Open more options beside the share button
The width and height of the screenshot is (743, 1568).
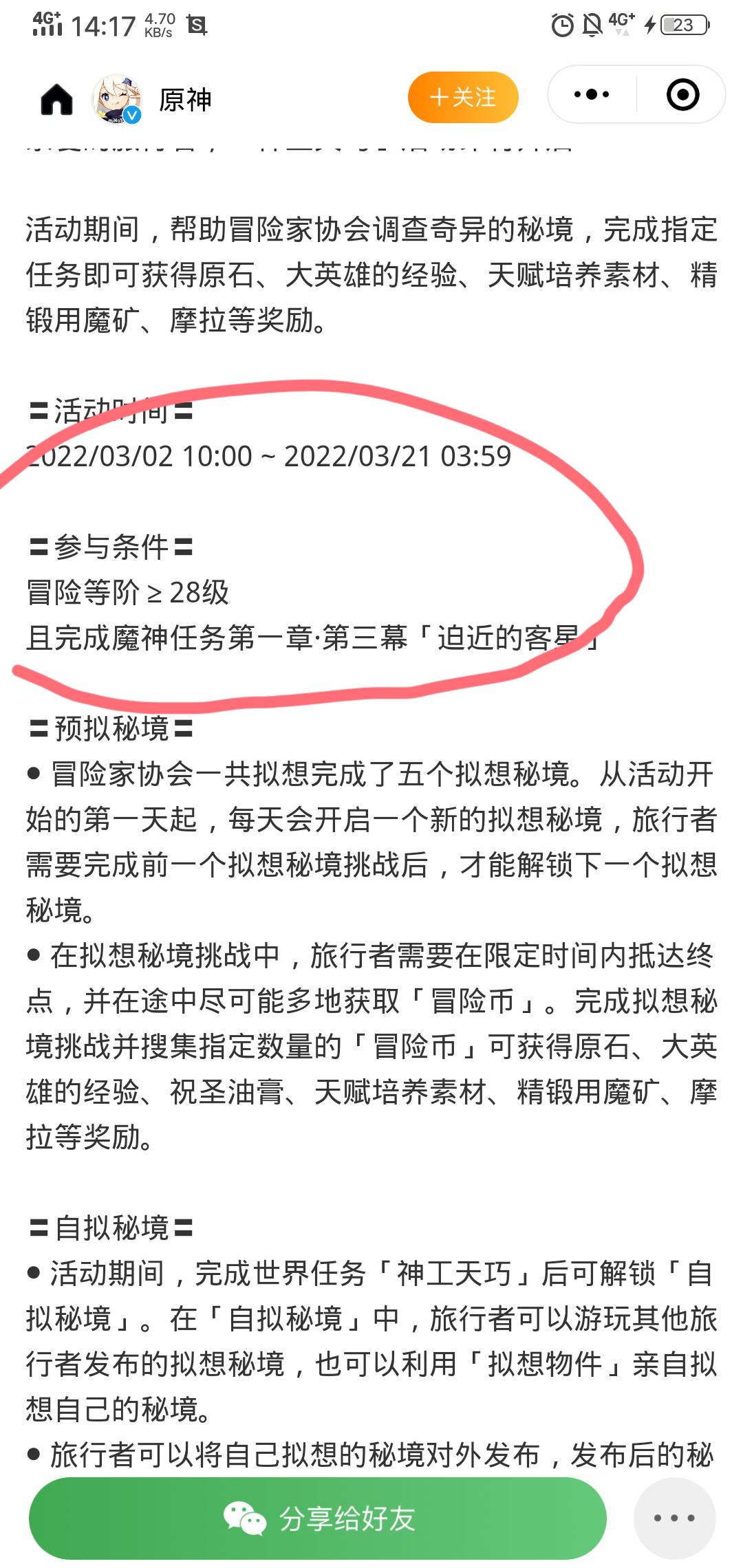(674, 1518)
